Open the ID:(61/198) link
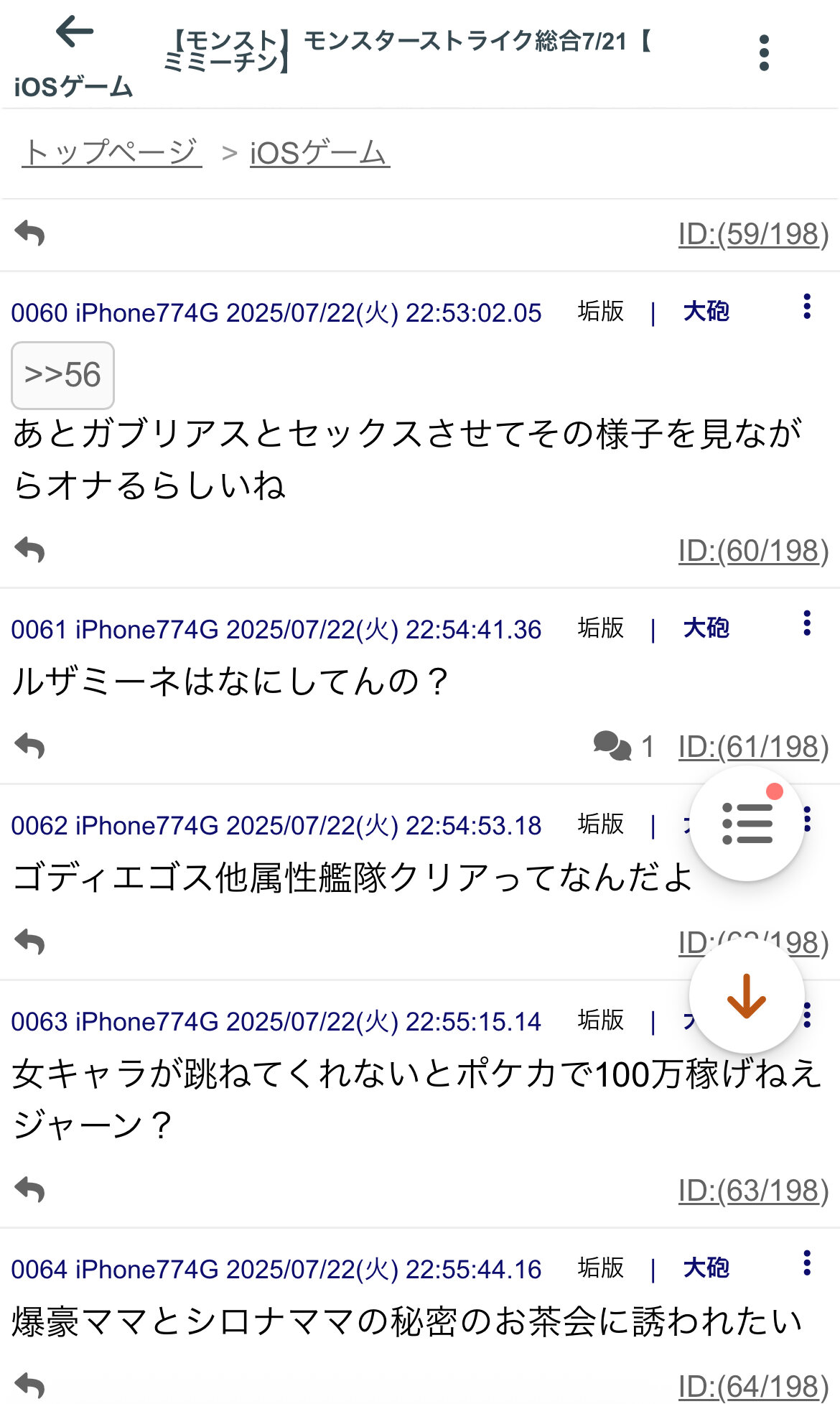 pos(753,747)
